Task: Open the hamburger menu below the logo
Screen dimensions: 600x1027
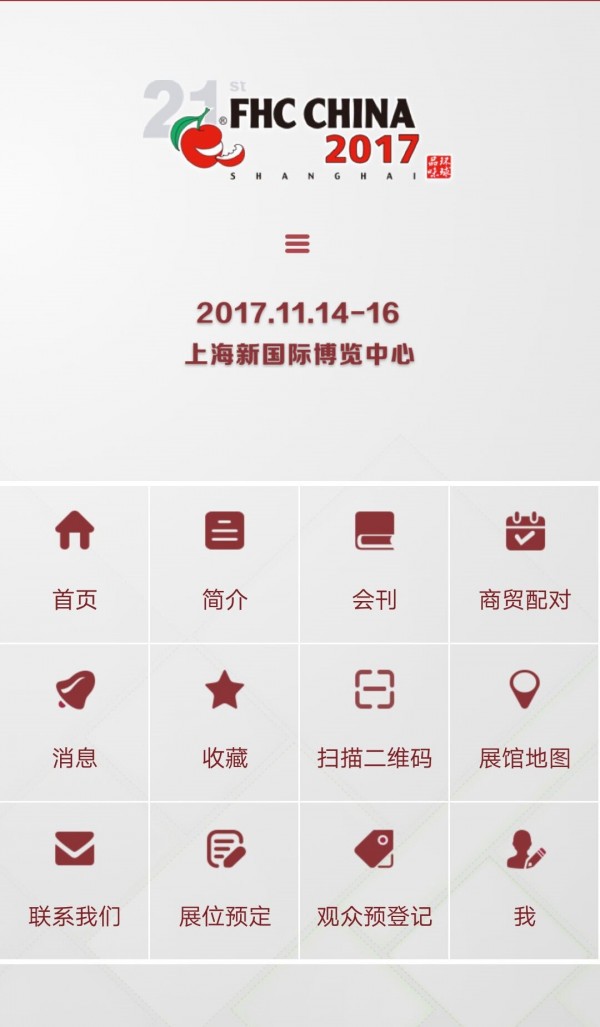Action: pos(297,243)
